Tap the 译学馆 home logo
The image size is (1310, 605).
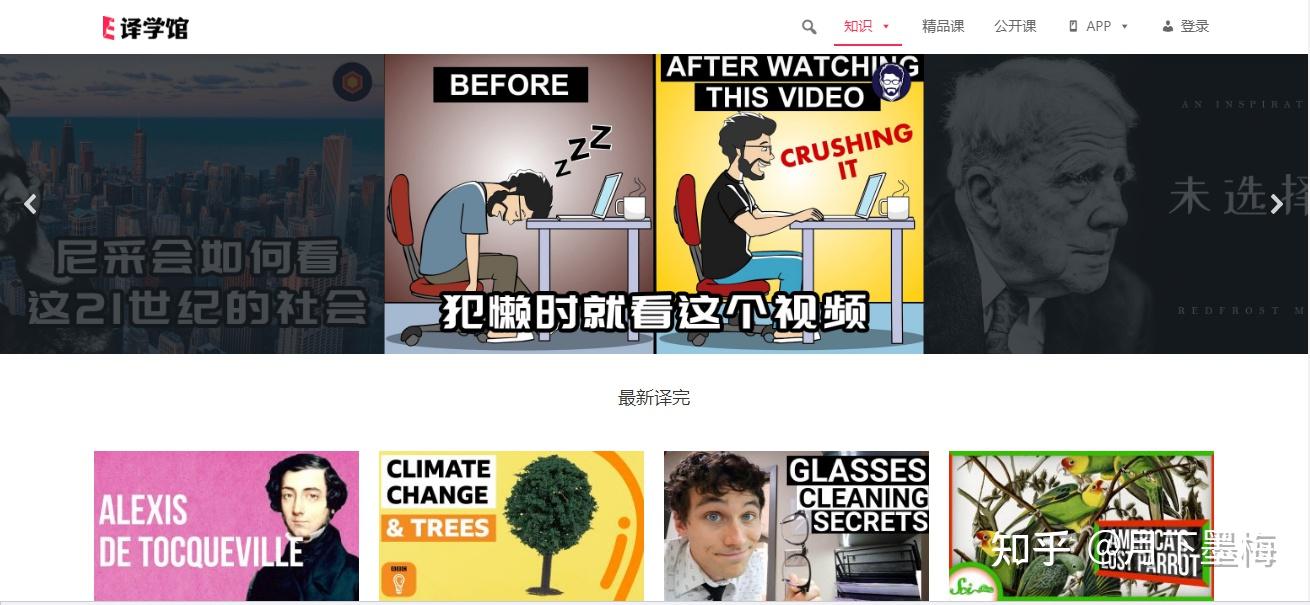[146, 28]
